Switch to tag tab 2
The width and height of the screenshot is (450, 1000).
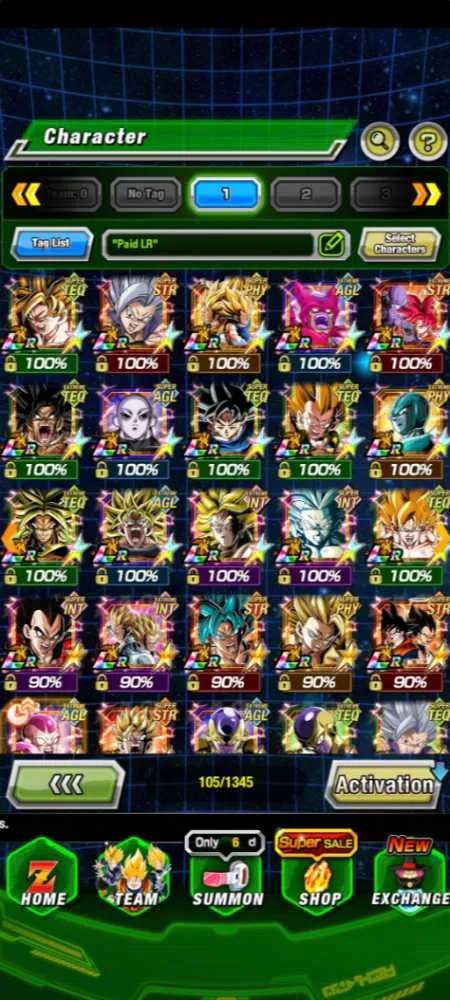tap(305, 194)
